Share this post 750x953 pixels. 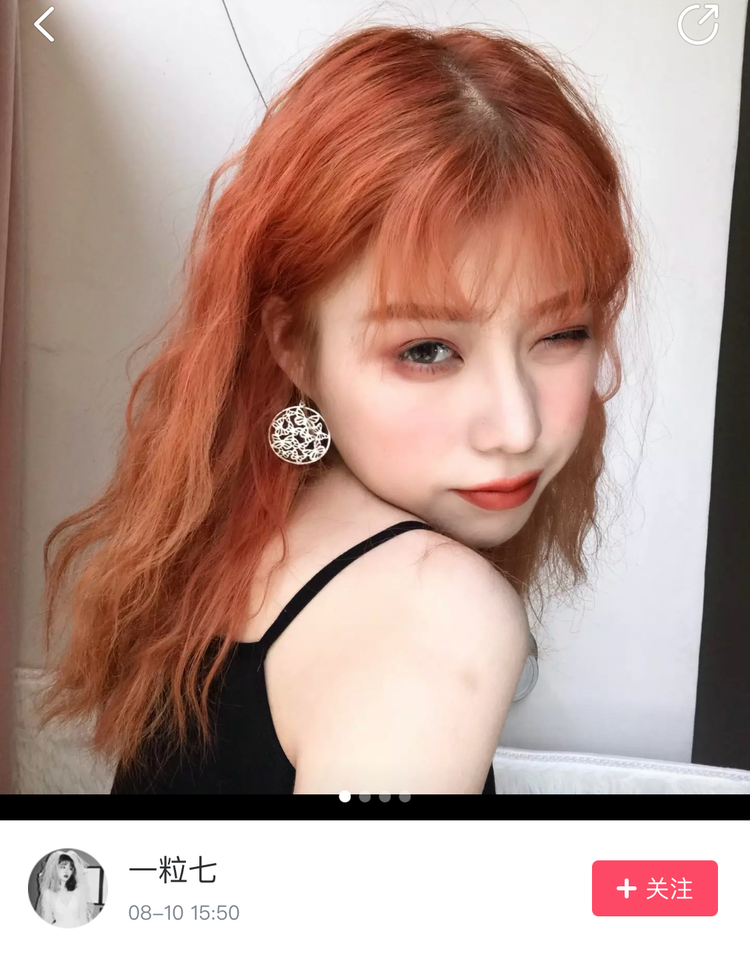(x=698, y=24)
